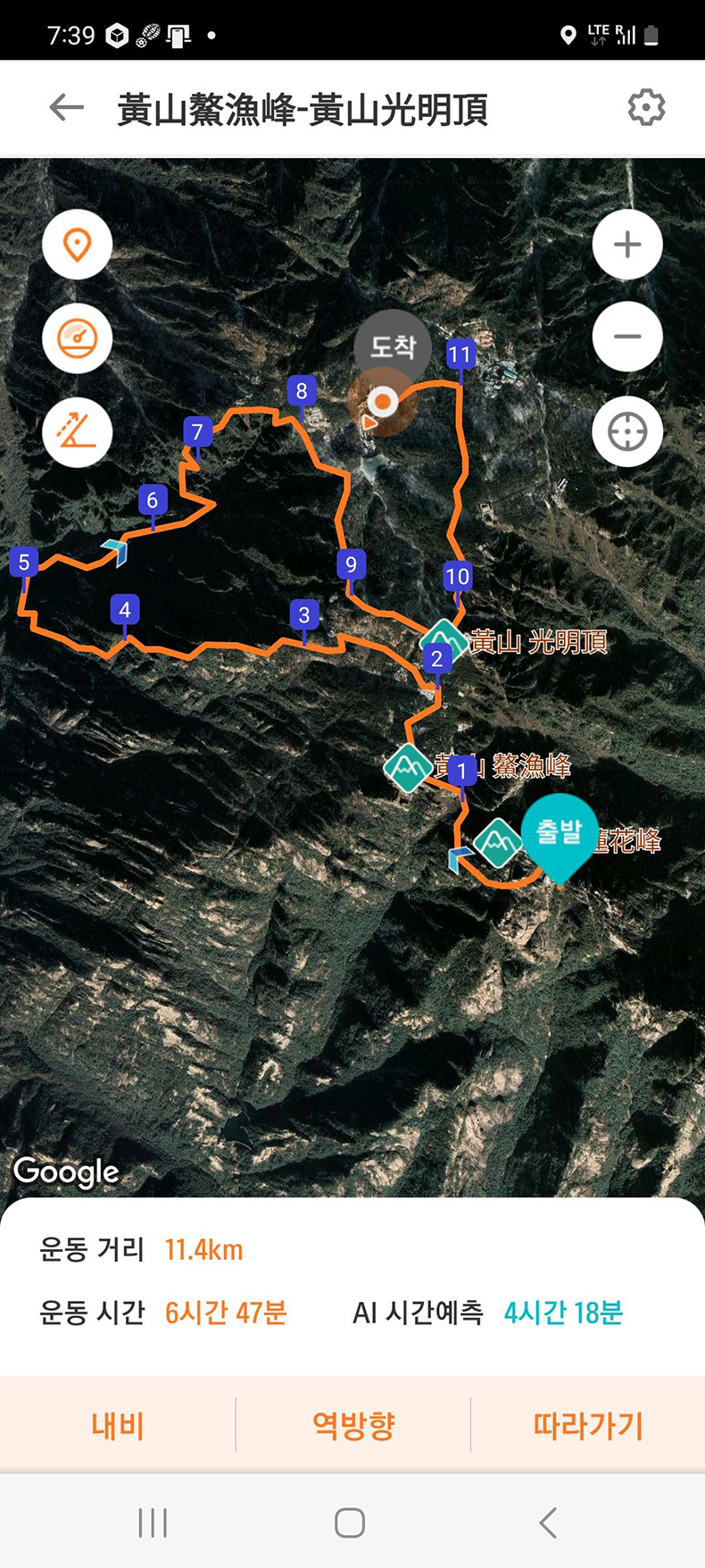Image resolution: width=705 pixels, height=1568 pixels.
Task: Zoom out on the map
Action: [627, 337]
